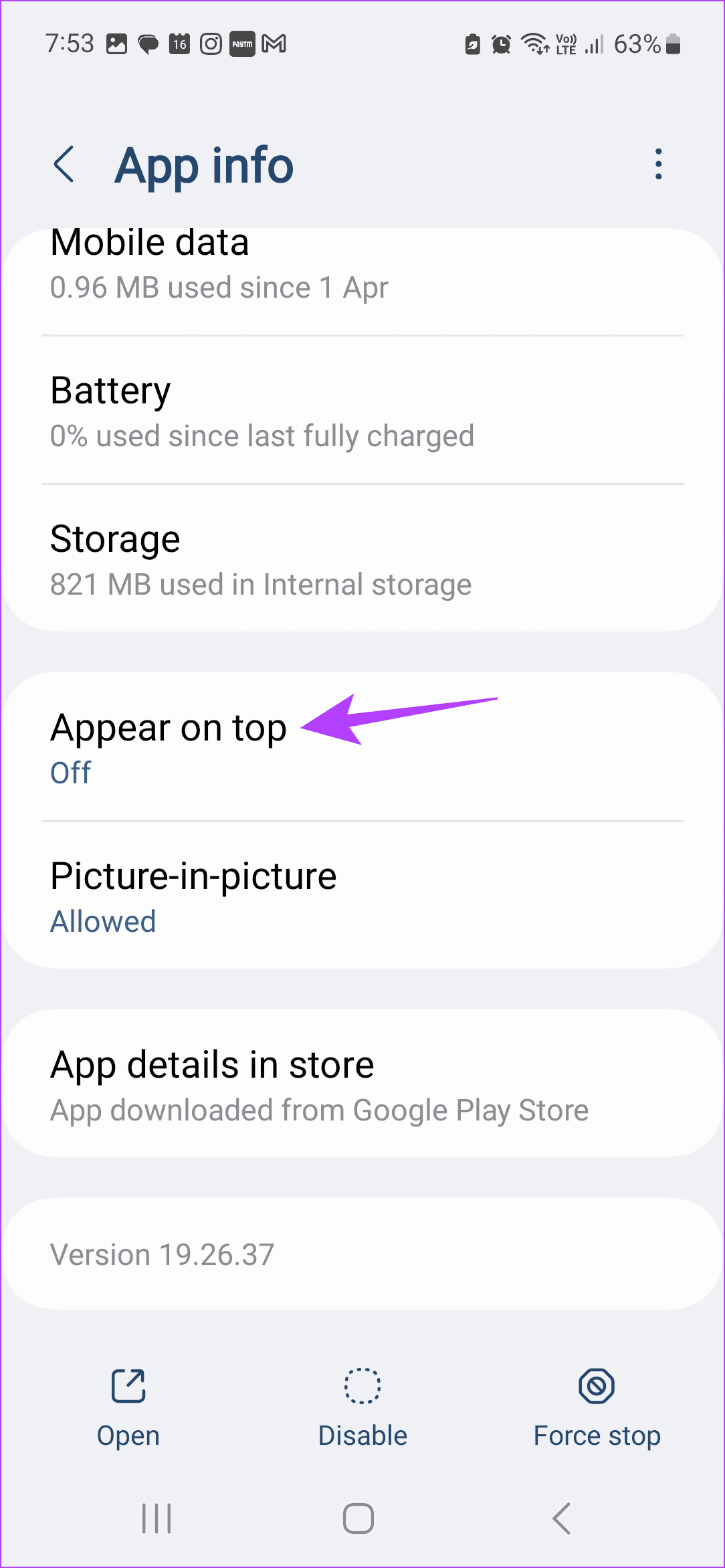The height and width of the screenshot is (1568, 725).
Task: Tap the Gallery notification icon
Action: (116, 43)
